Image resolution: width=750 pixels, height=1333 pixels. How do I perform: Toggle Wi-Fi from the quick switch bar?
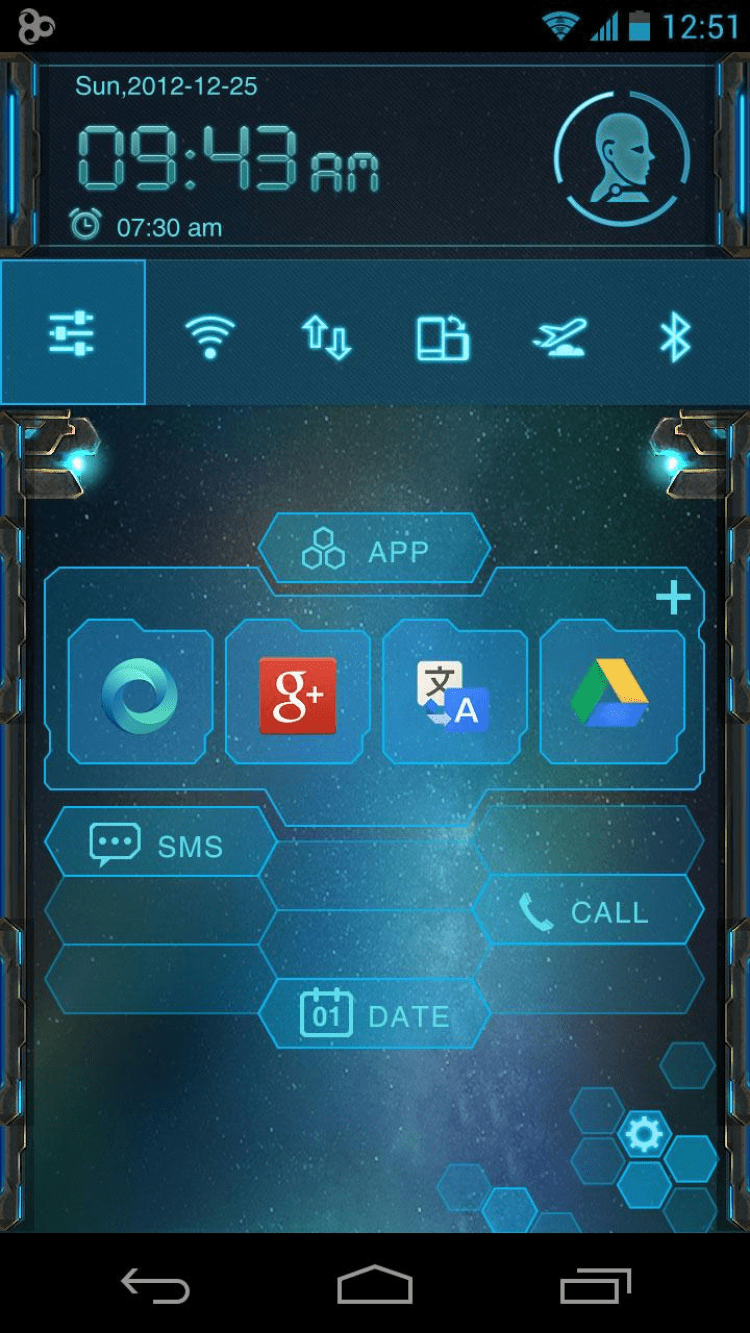point(210,336)
